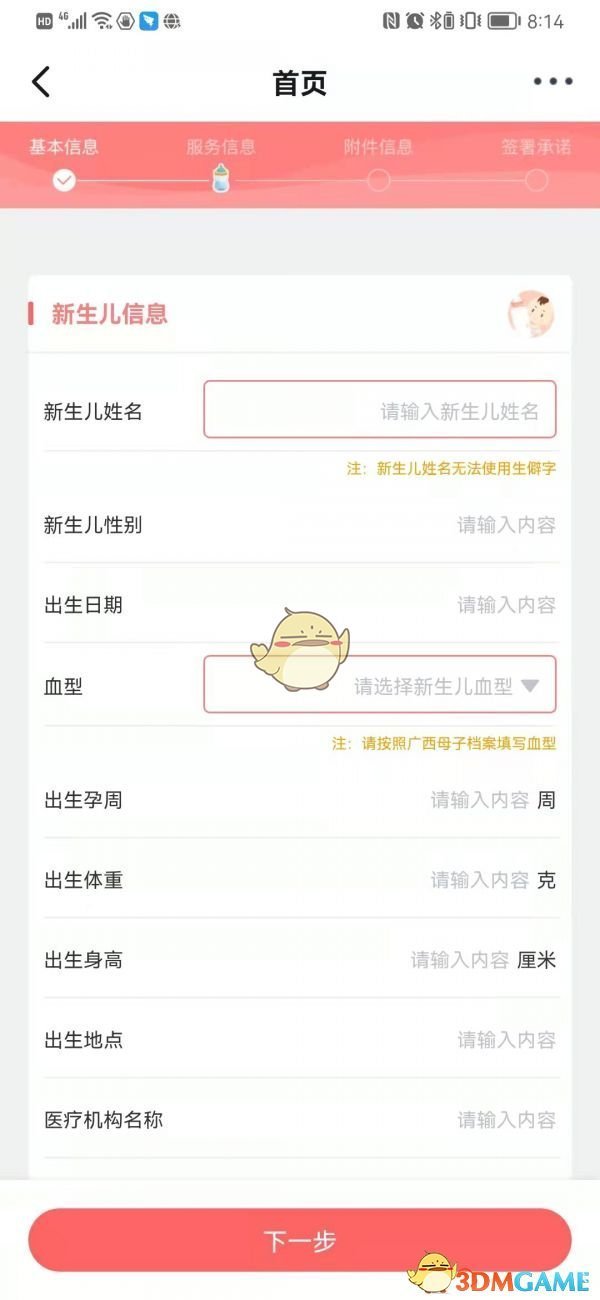The height and width of the screenshot is (1300, 600).
Task: Proceed with the 下一步 button
Action: [x=300, y=1241]
